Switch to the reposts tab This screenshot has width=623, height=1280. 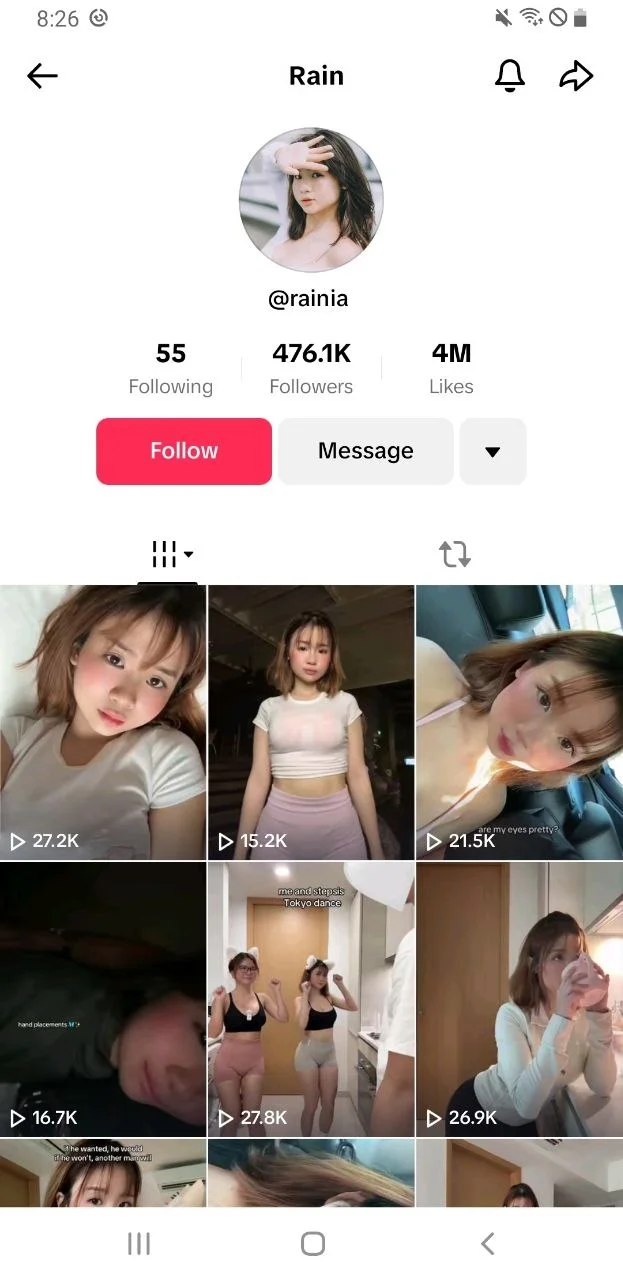(x=455, y=553)
